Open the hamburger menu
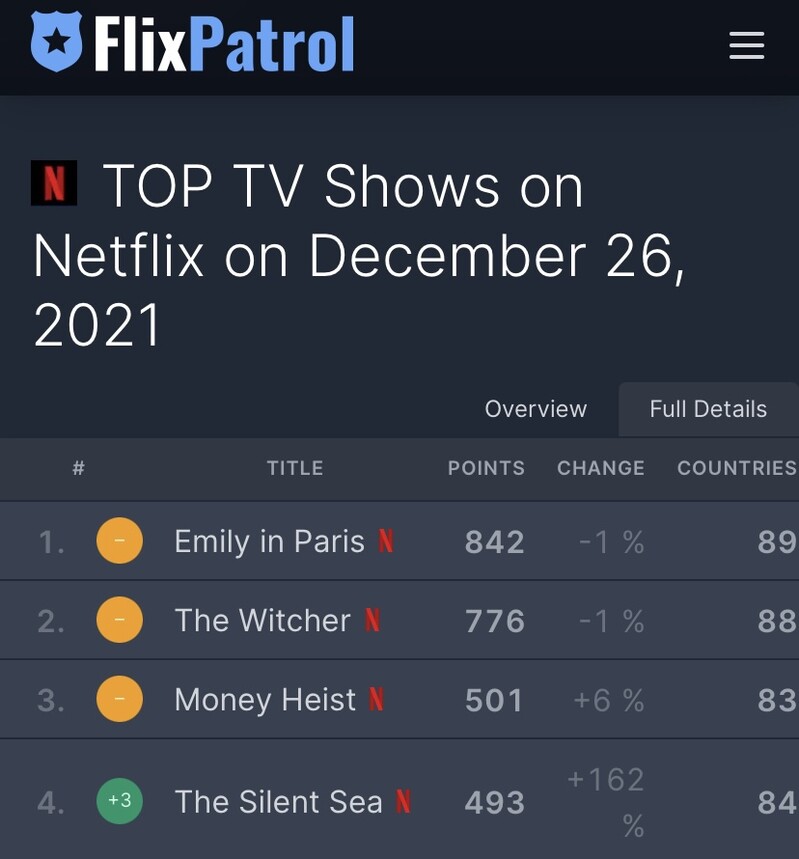This screenshot has width=799, height=859. coord(746,45)
